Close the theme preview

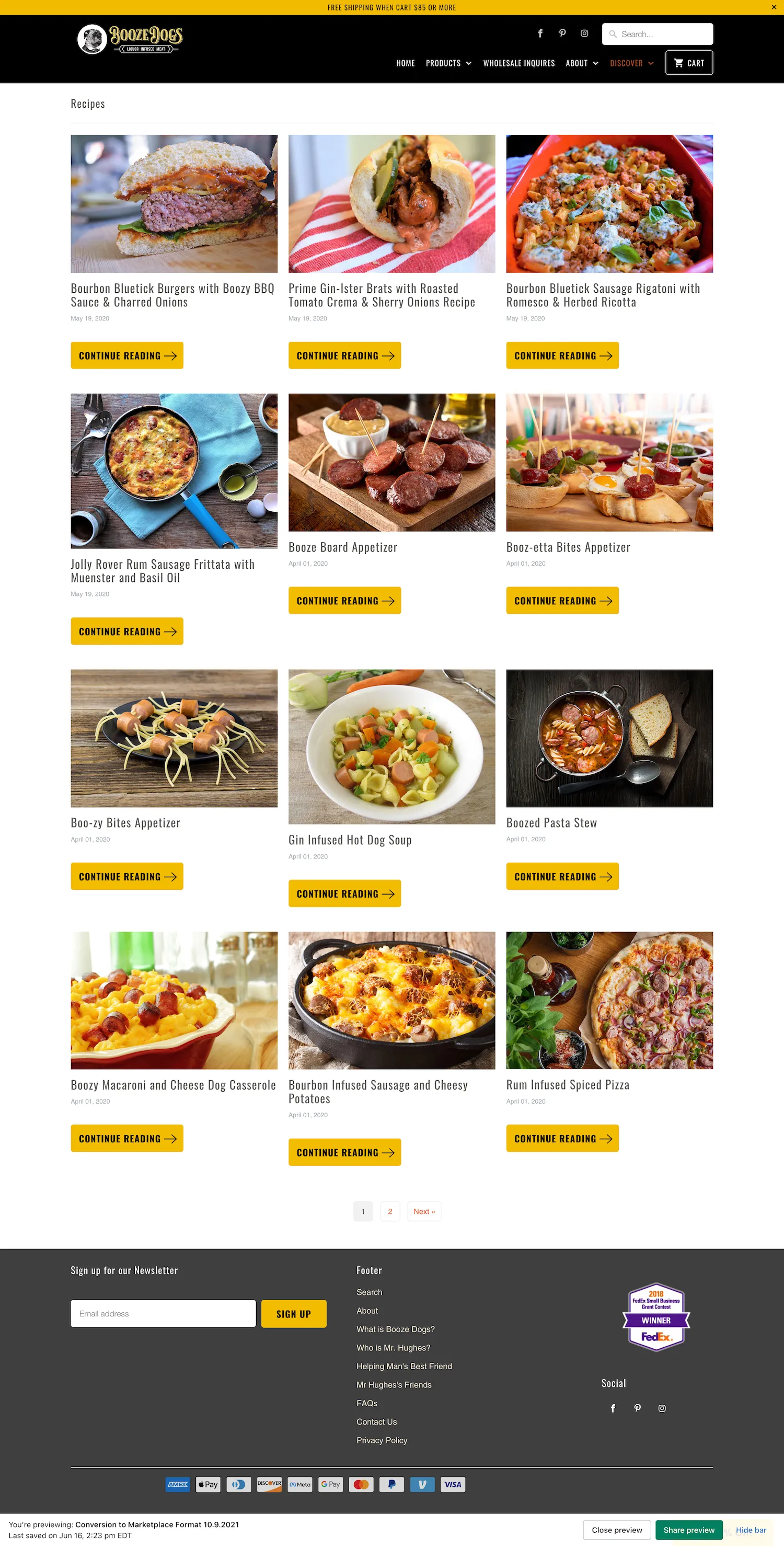point(617,1530)
